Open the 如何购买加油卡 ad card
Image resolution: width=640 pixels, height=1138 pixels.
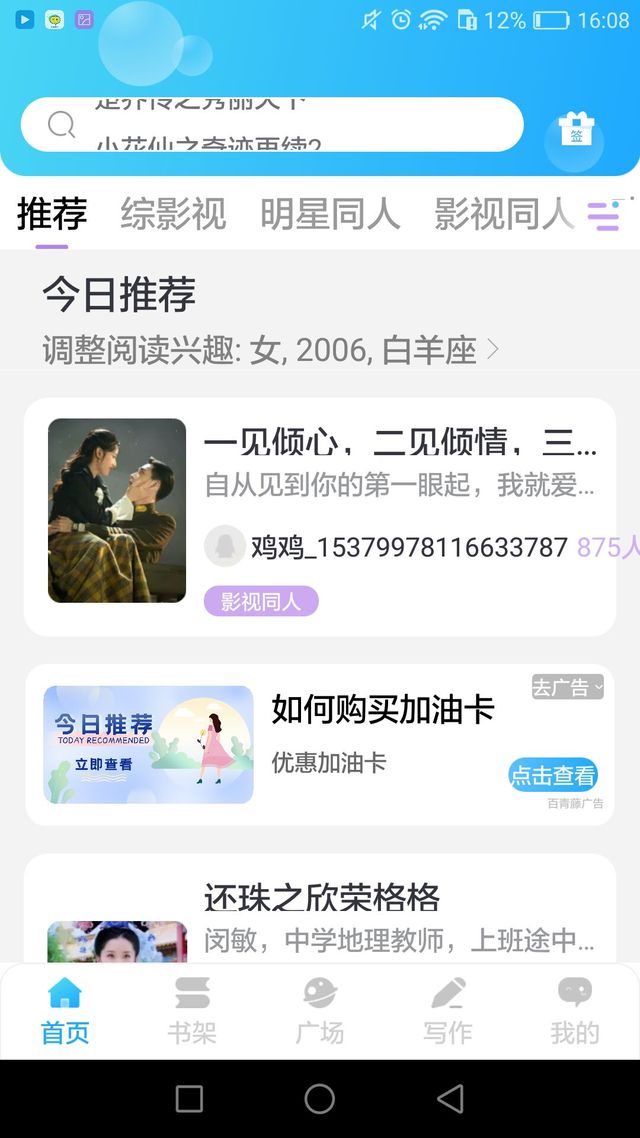point(320,745)
